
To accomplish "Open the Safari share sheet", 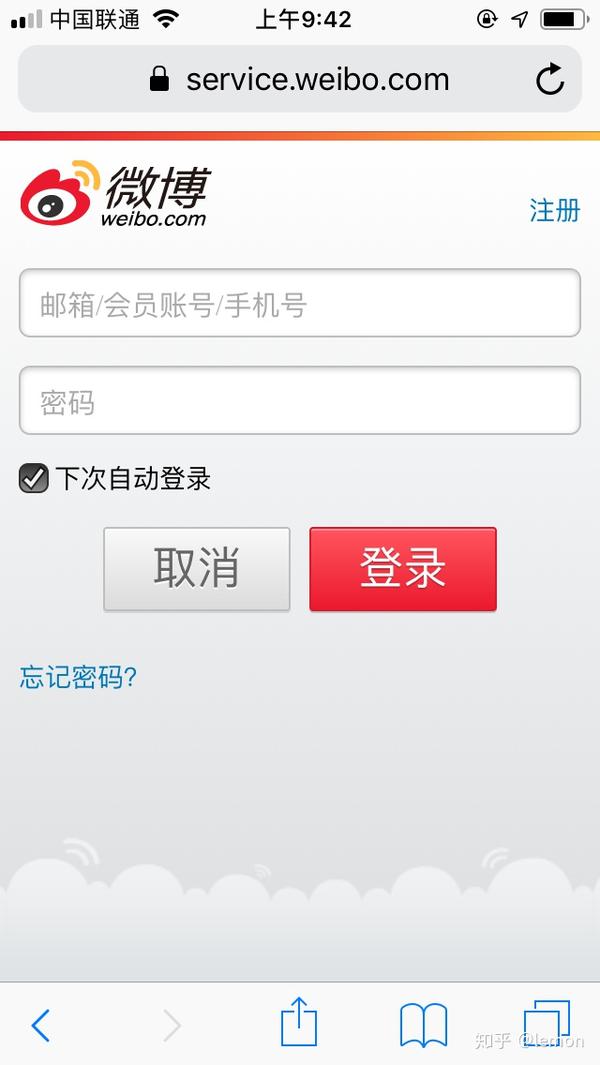I will pyautogui.click(x=299, y=1021).
